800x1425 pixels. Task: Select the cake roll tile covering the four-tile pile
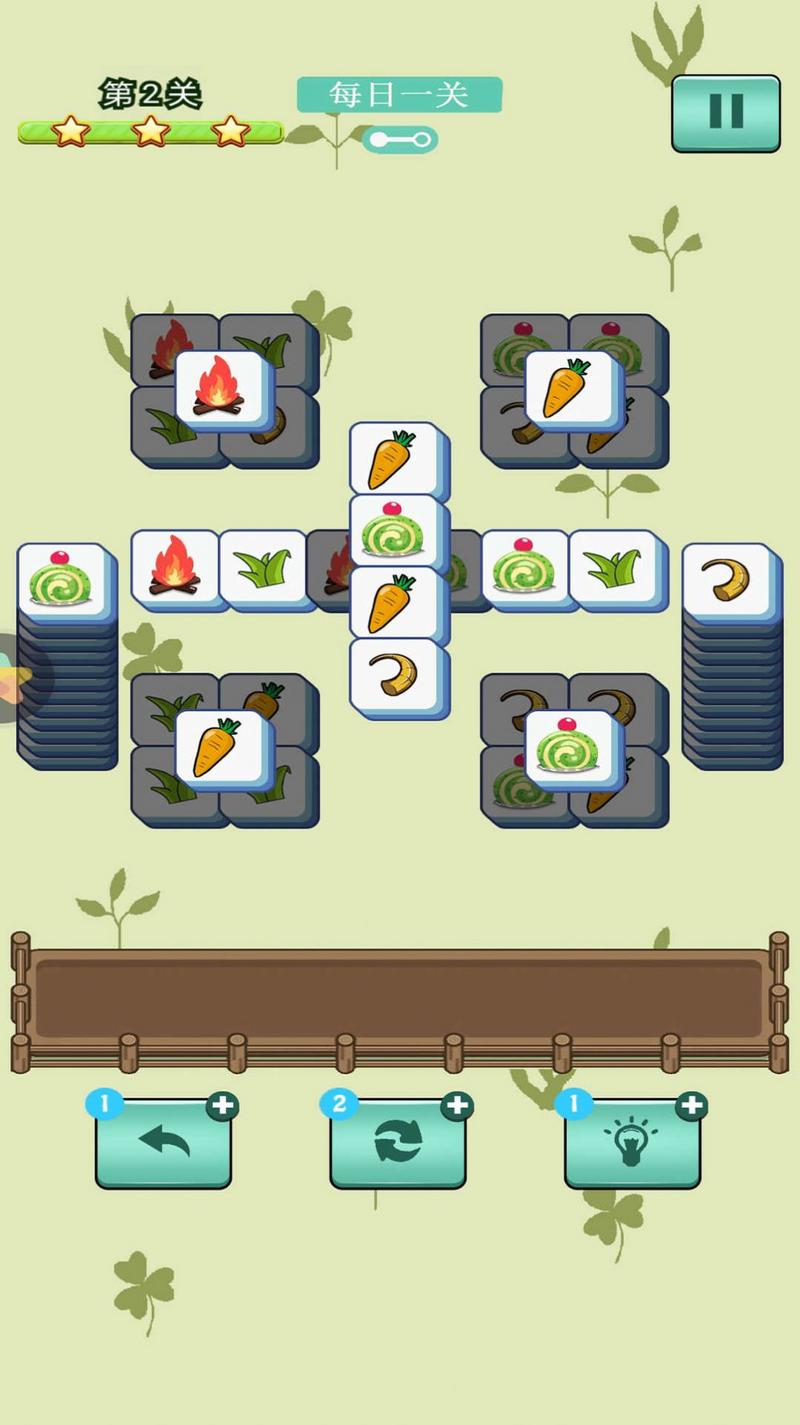pos(572,747)
